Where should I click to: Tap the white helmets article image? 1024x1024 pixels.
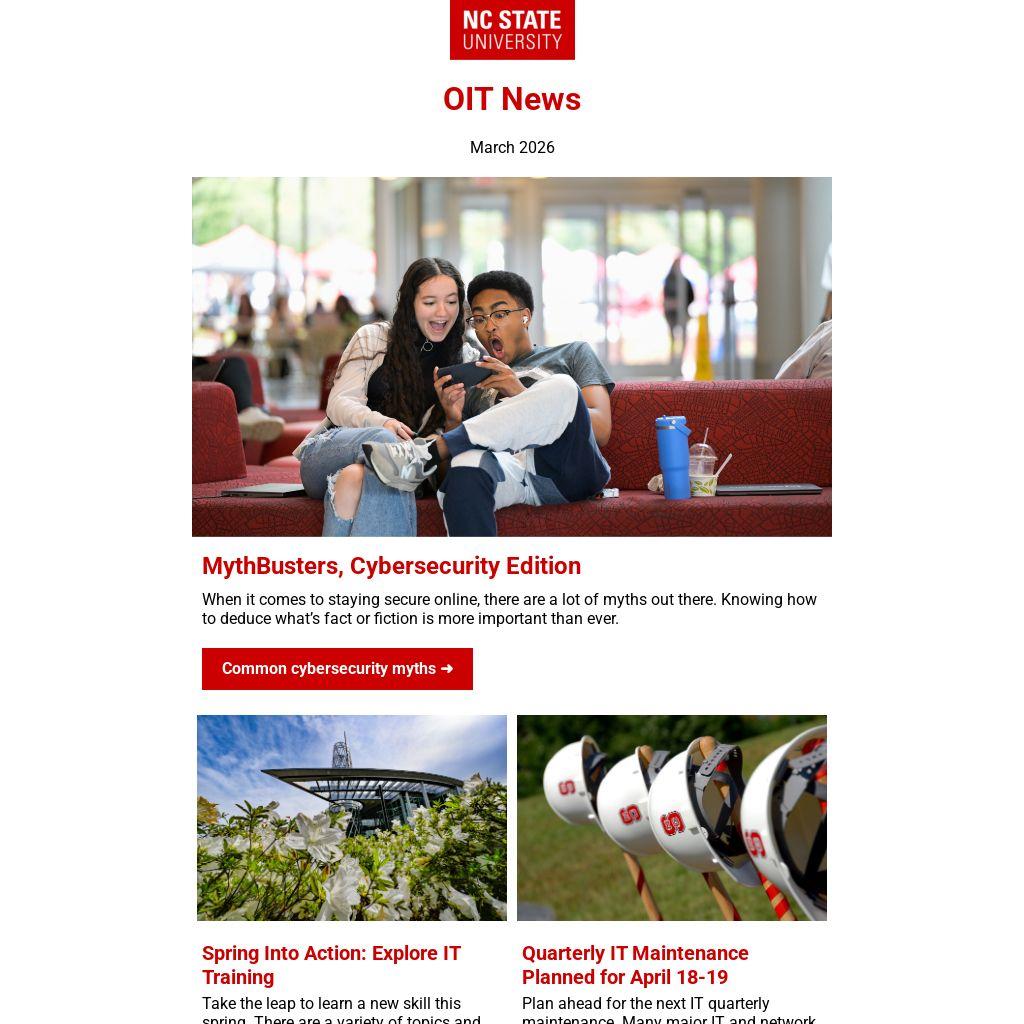tap(672, 818)
